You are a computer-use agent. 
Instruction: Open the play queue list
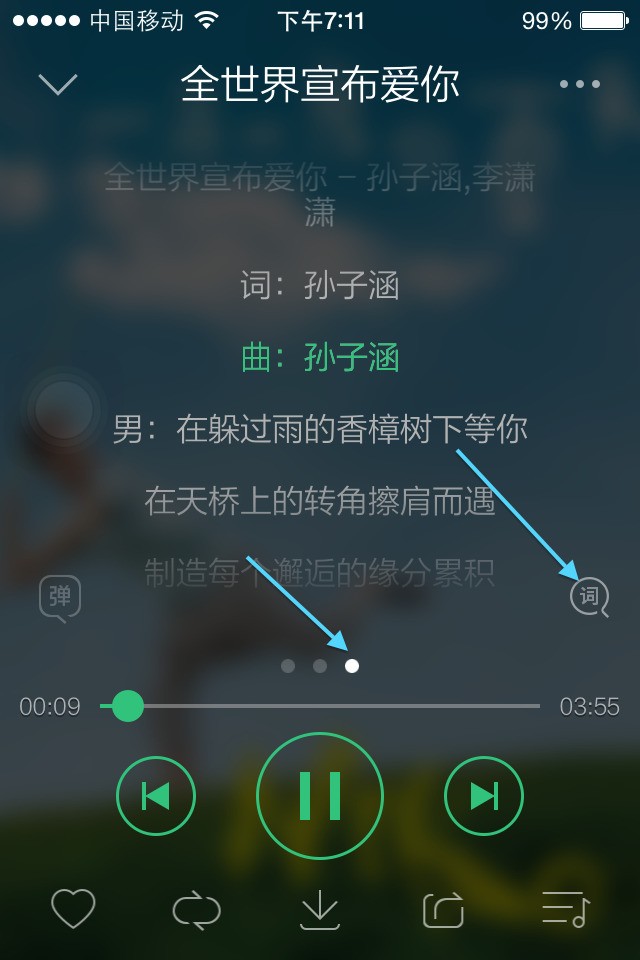click(x=566, y=909)
